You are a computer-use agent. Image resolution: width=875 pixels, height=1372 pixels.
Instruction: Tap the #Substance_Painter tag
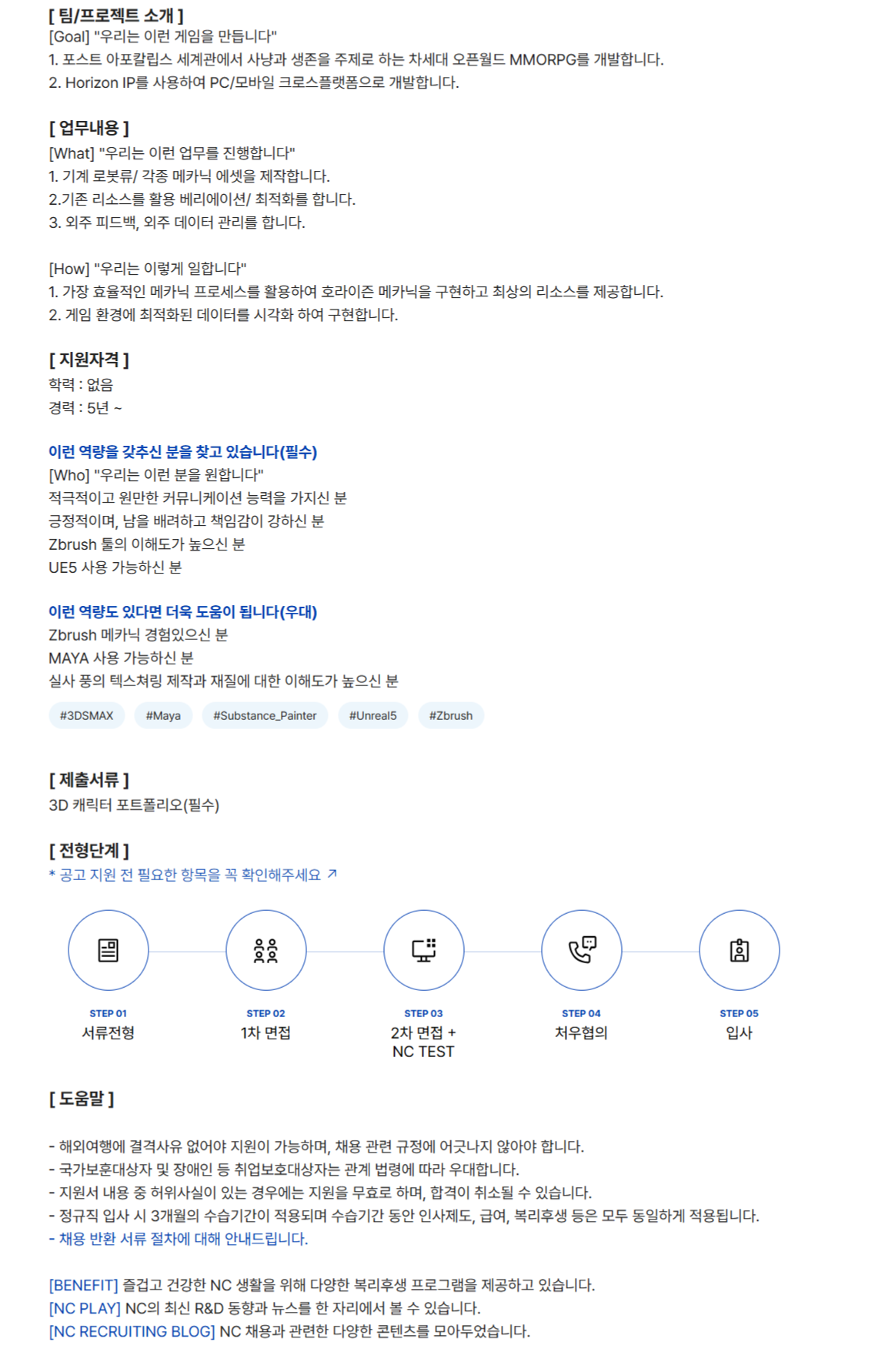pos(265,715)
